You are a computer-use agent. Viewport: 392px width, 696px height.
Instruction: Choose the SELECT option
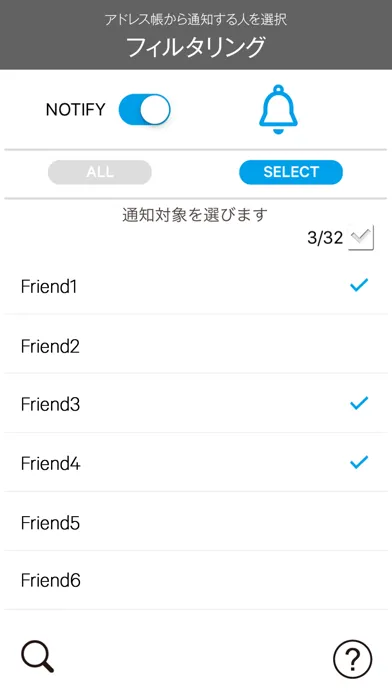[x=291, y=172]
